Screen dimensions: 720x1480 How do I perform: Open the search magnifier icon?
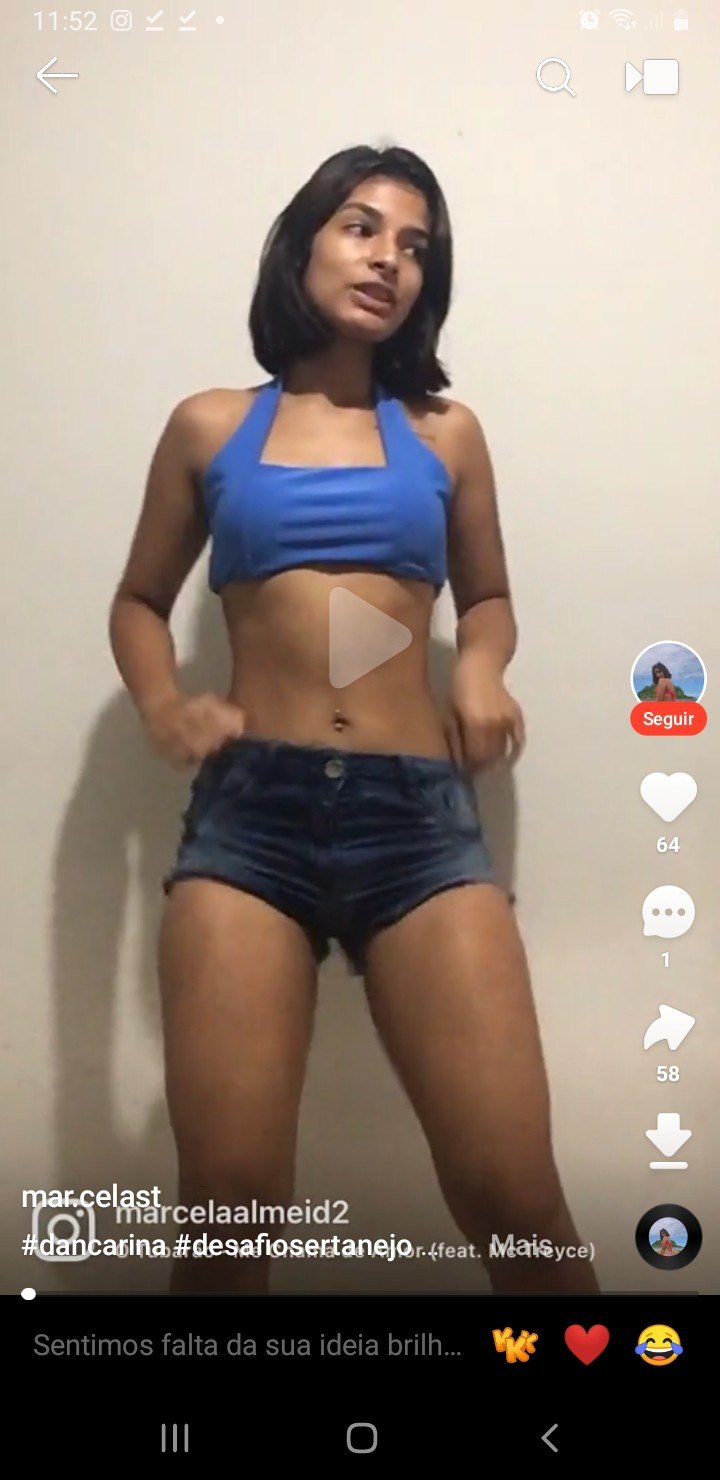click(556, 77)
